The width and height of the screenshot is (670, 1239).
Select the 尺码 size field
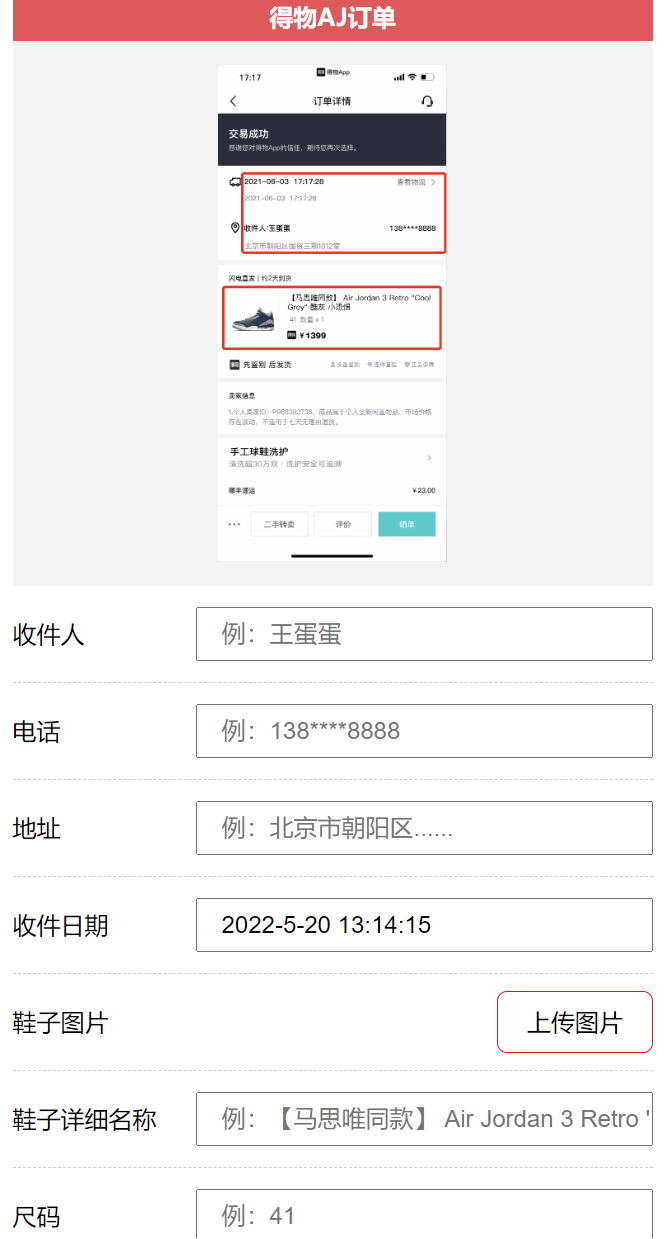[424, 1214]
